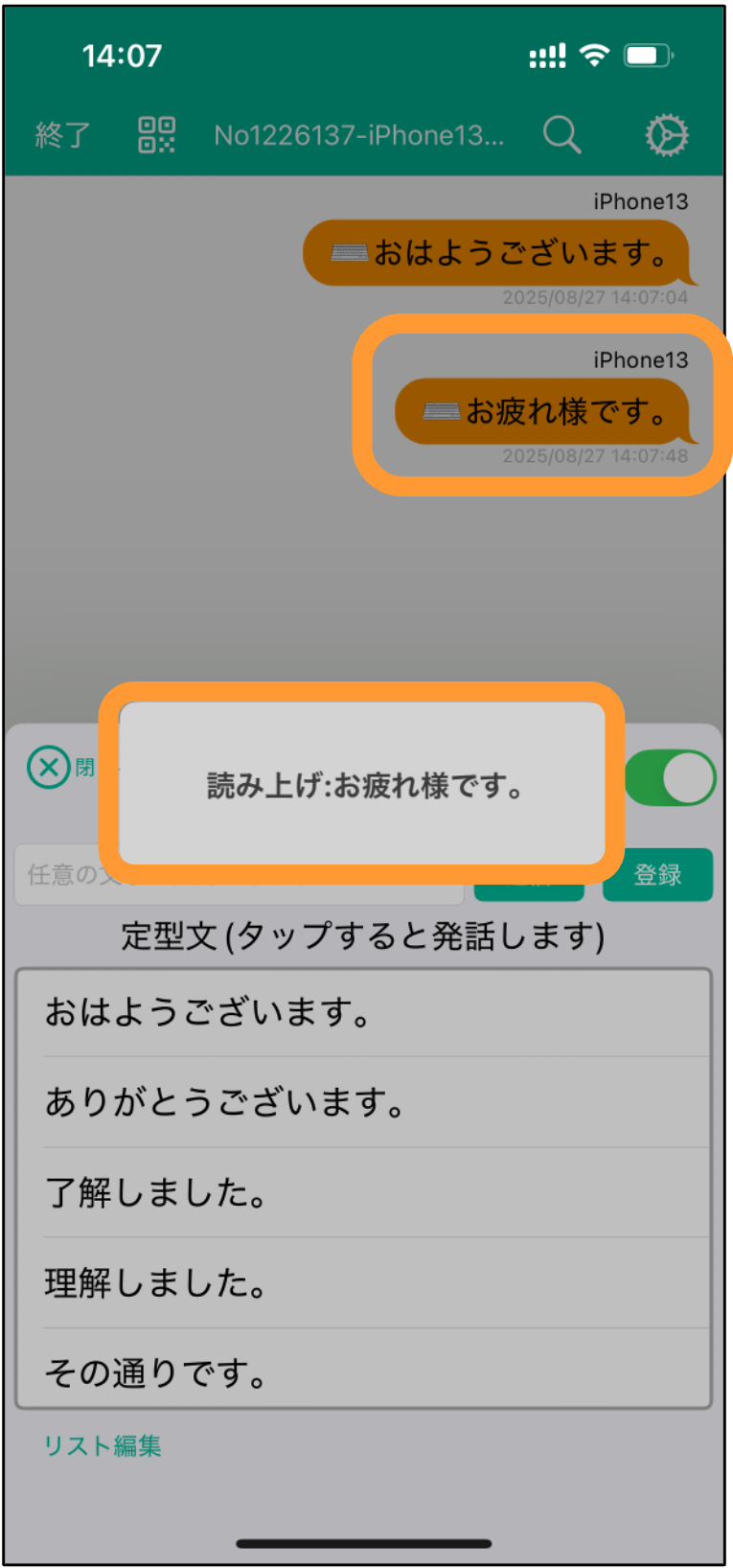Viewport: 733px width, 1568px height.
Task: Open the QR code icon
Action: (x=156, y=135)
